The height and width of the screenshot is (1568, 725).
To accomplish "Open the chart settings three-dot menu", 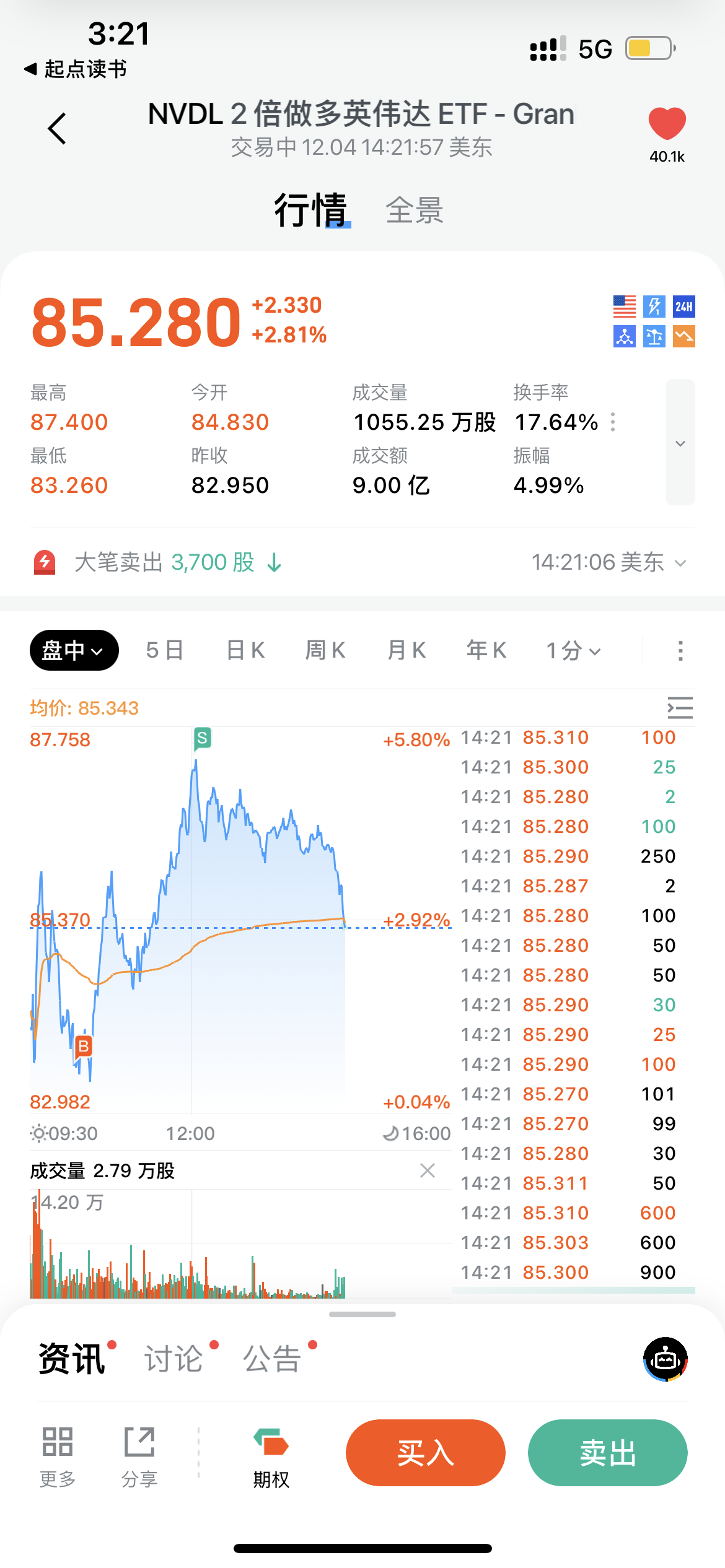I will (x=680, y=650).
